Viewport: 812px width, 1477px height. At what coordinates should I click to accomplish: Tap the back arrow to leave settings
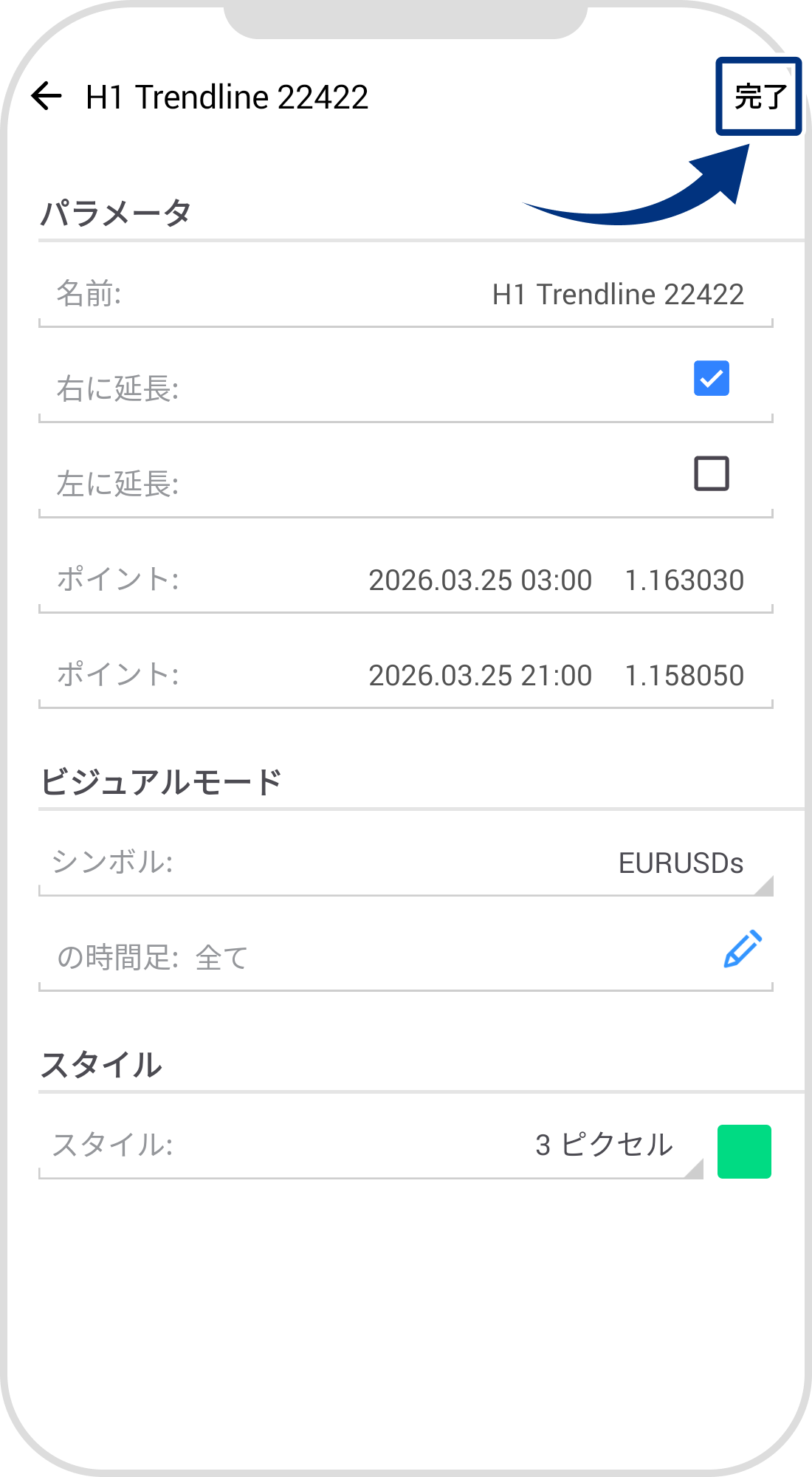coord(46,96)
